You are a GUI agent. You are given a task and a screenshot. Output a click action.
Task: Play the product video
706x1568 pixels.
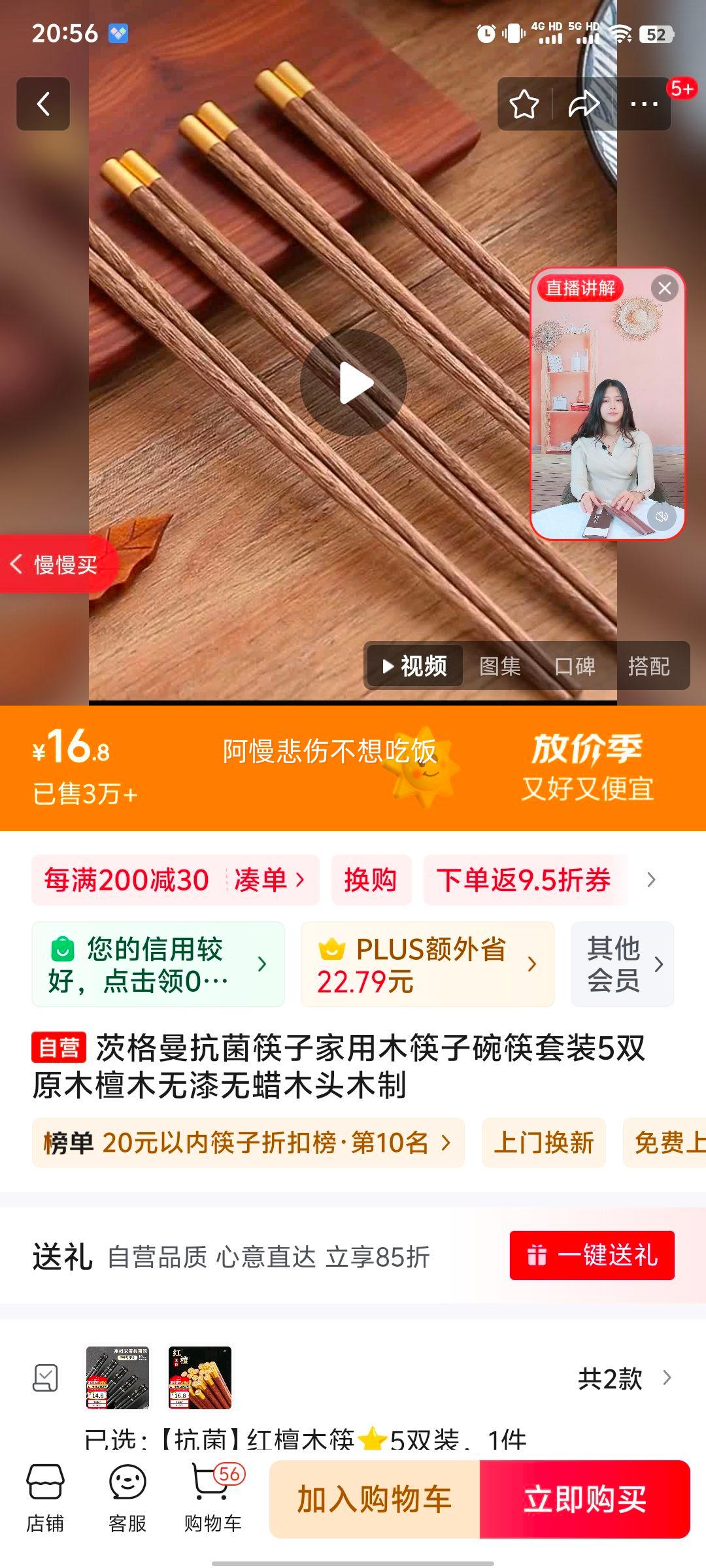(x=356, y=384)
